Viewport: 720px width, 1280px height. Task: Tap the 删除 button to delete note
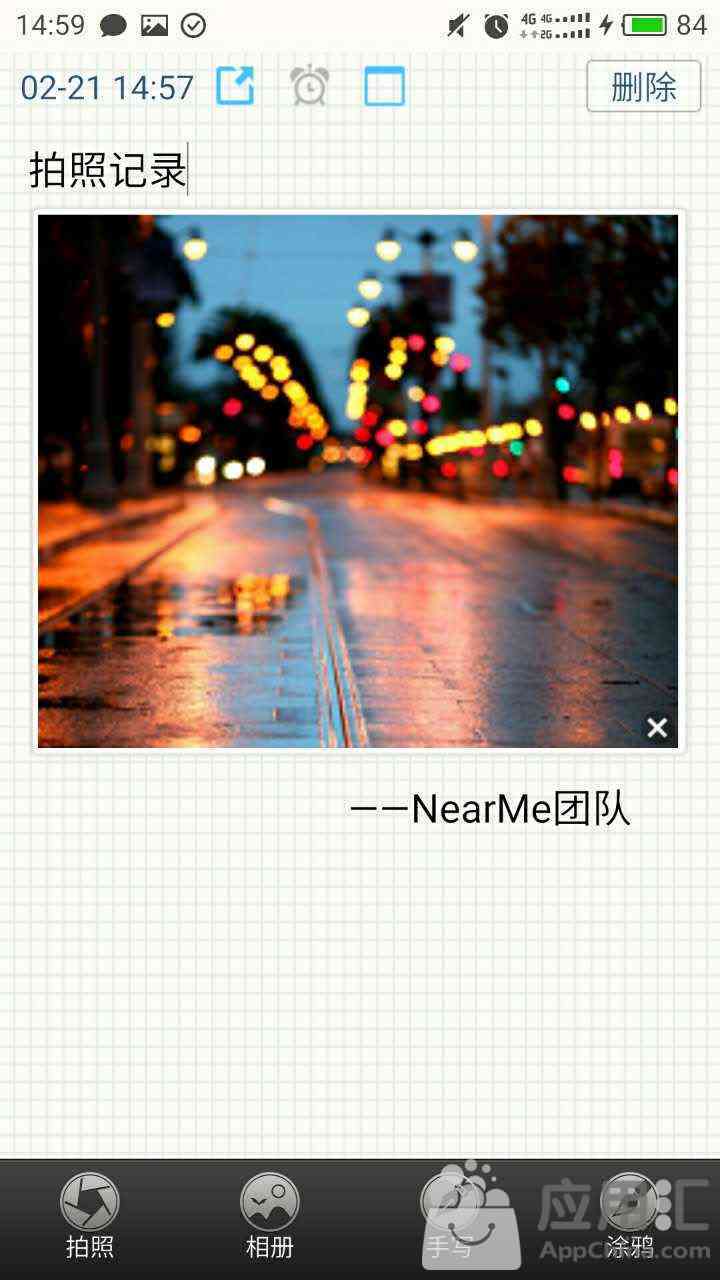[644, 87]
